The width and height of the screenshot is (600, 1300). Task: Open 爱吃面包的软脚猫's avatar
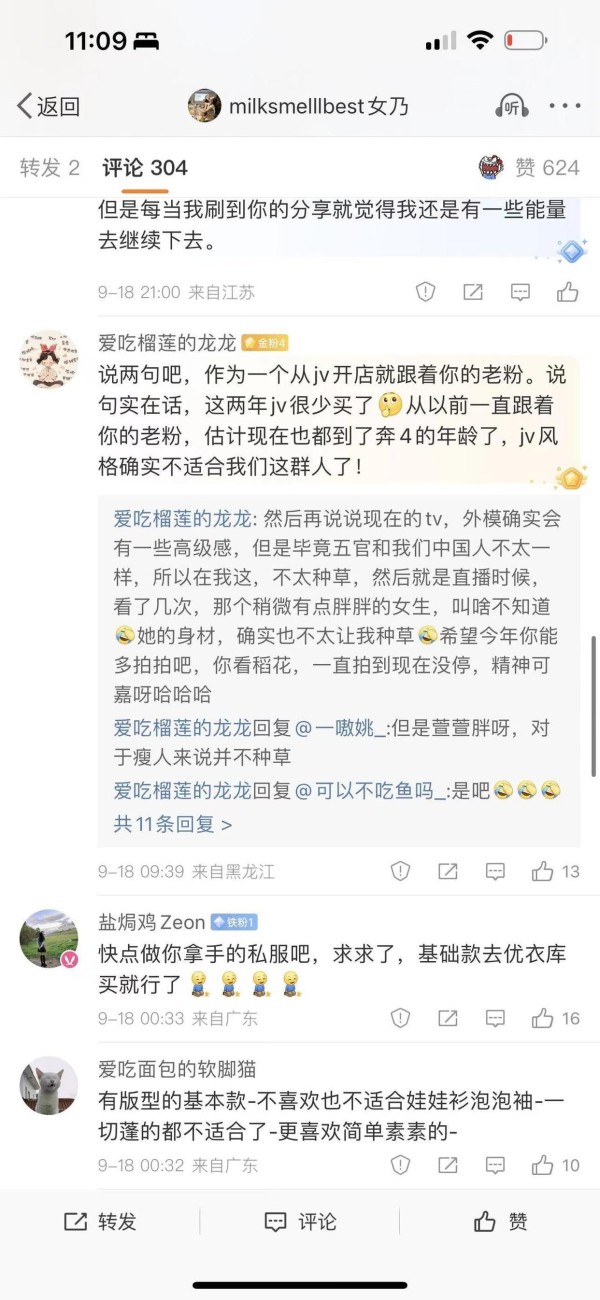(x=49, y=1086)
